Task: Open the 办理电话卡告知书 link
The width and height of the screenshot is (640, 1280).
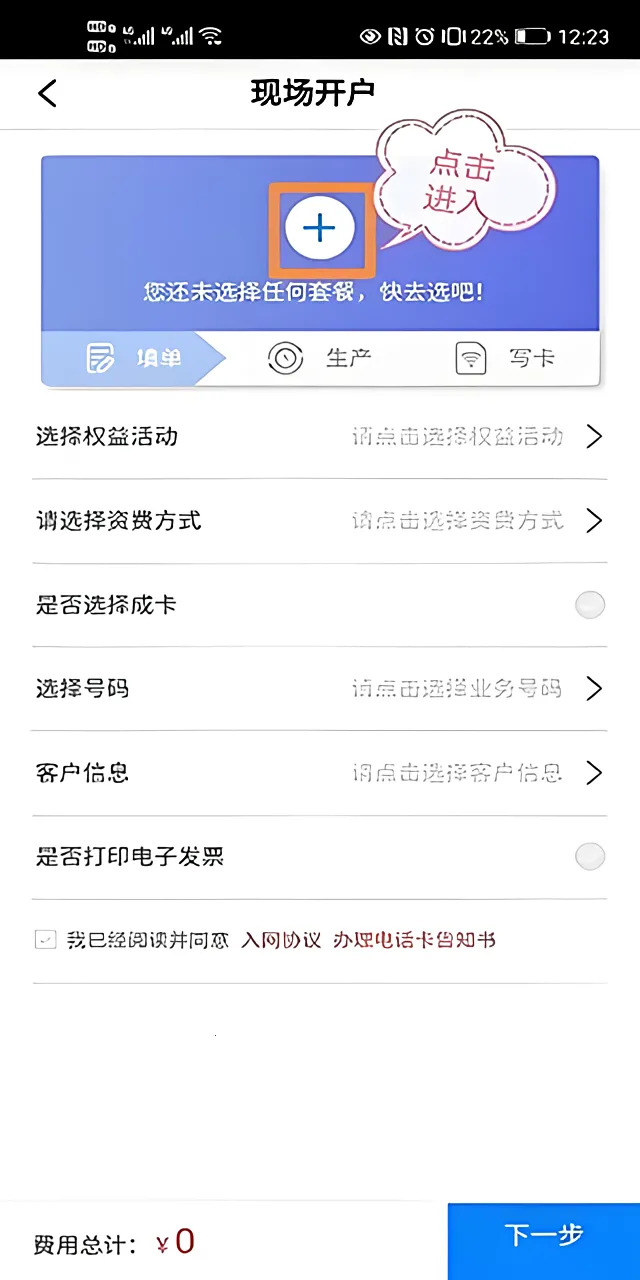Action: pyautogui.click(x=414, y=940)
